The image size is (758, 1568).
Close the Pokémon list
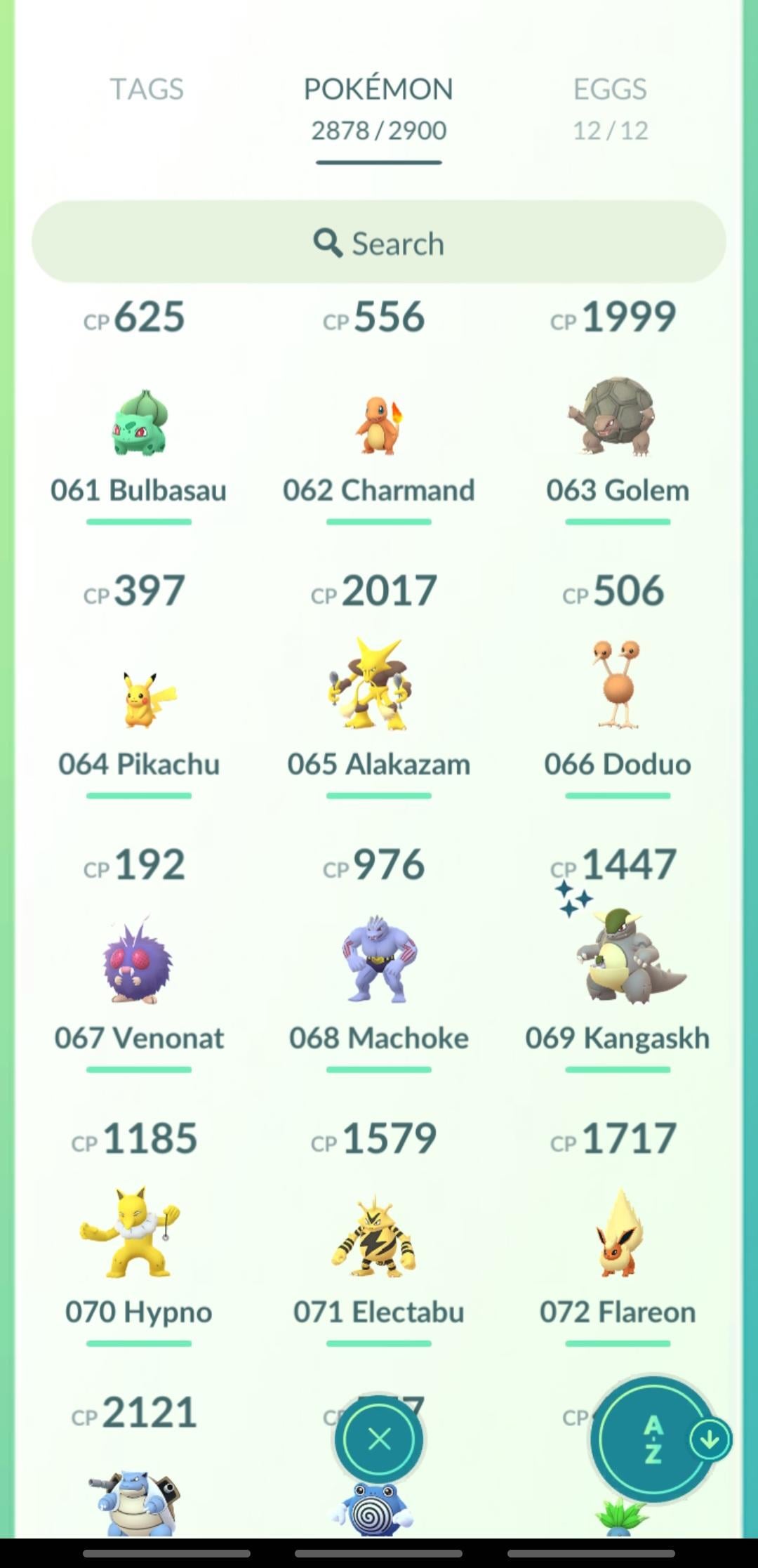379,1439
